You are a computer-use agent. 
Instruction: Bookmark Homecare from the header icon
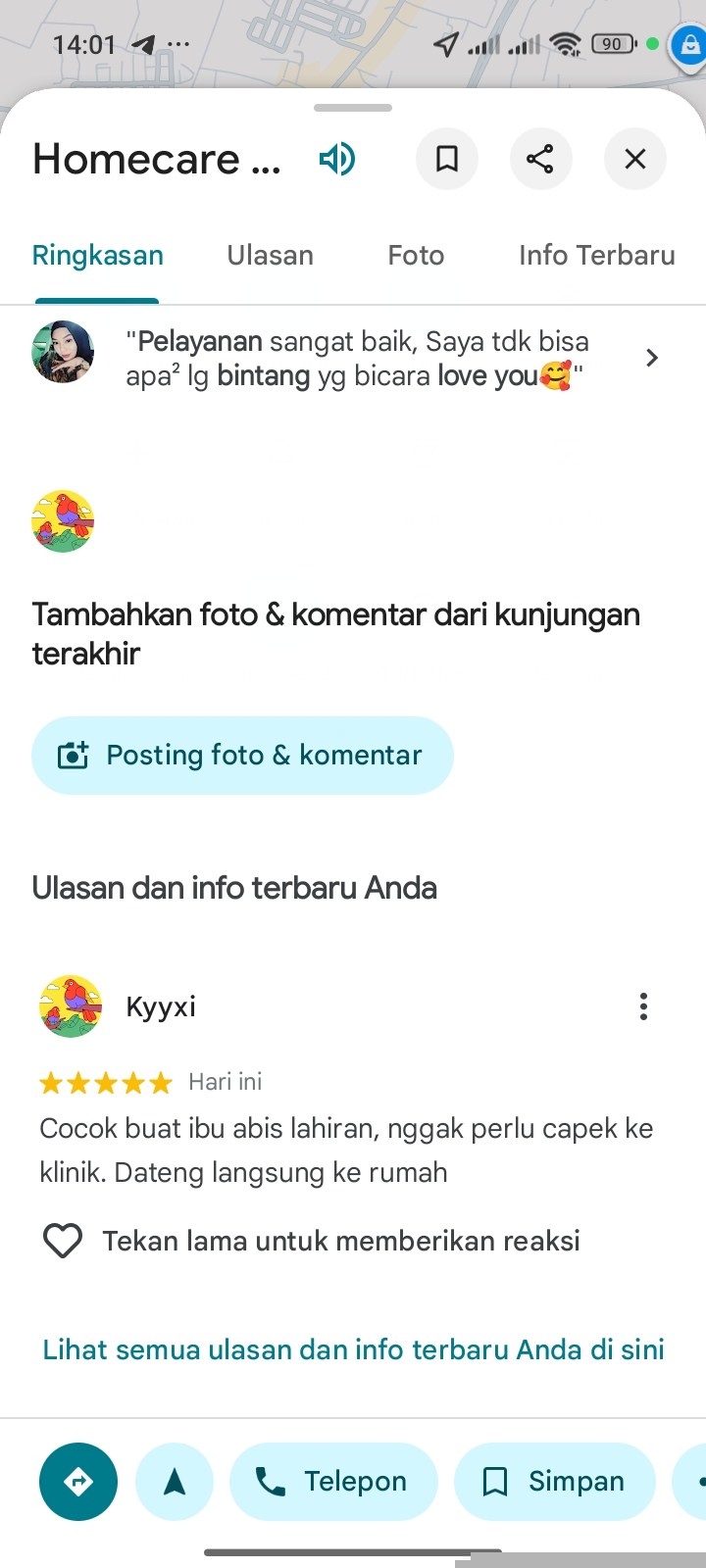[x=447, y=159]
